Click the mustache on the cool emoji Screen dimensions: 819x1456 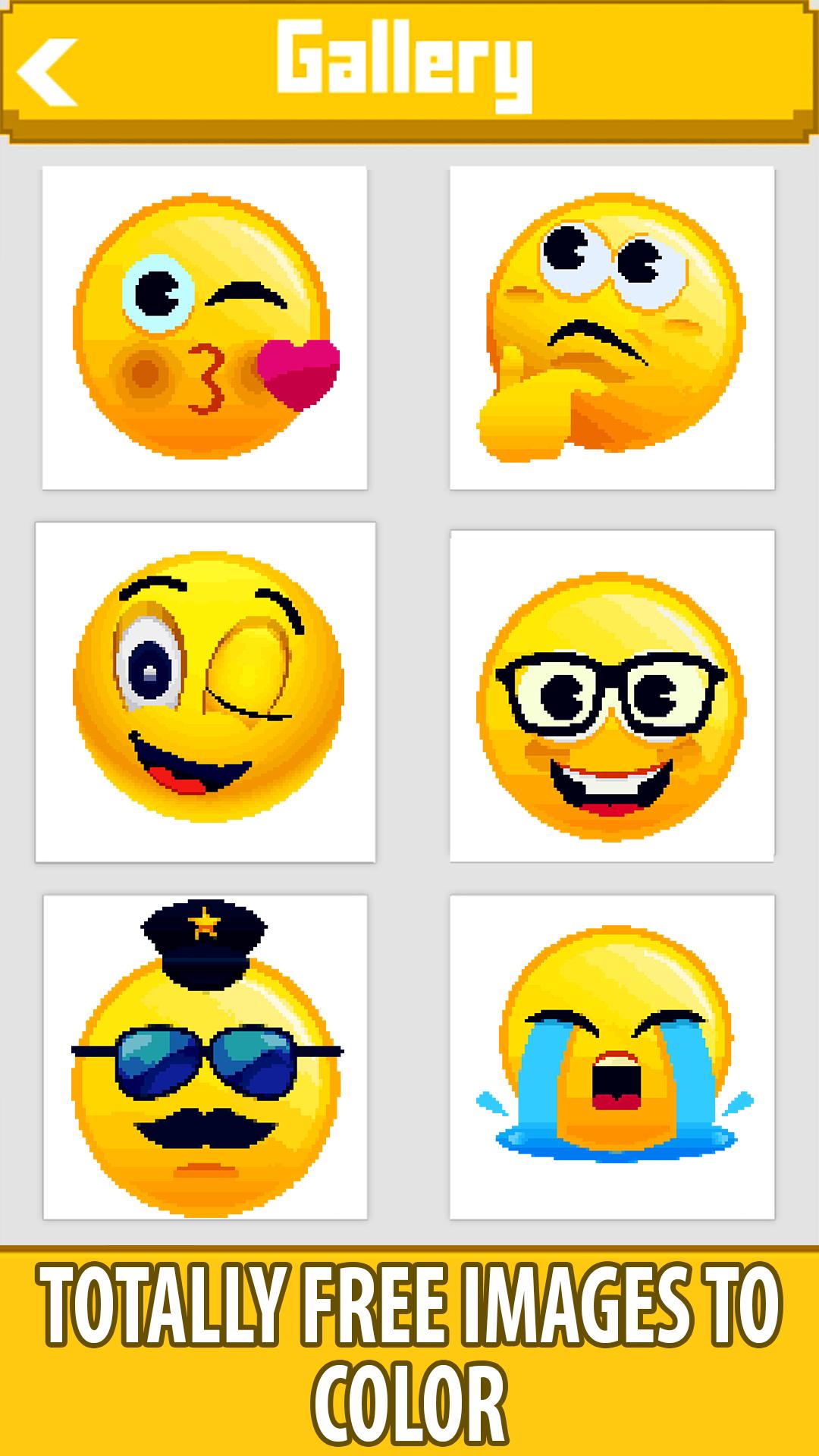pyautogui.click(x=206, y=1128)
